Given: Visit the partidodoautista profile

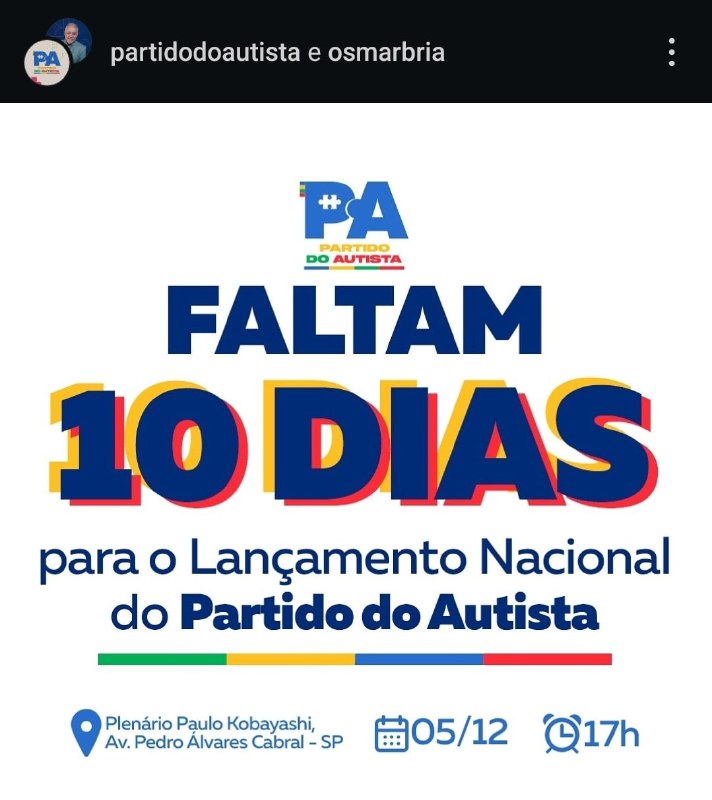Looking at the screenshot, I should click(205, 52).
